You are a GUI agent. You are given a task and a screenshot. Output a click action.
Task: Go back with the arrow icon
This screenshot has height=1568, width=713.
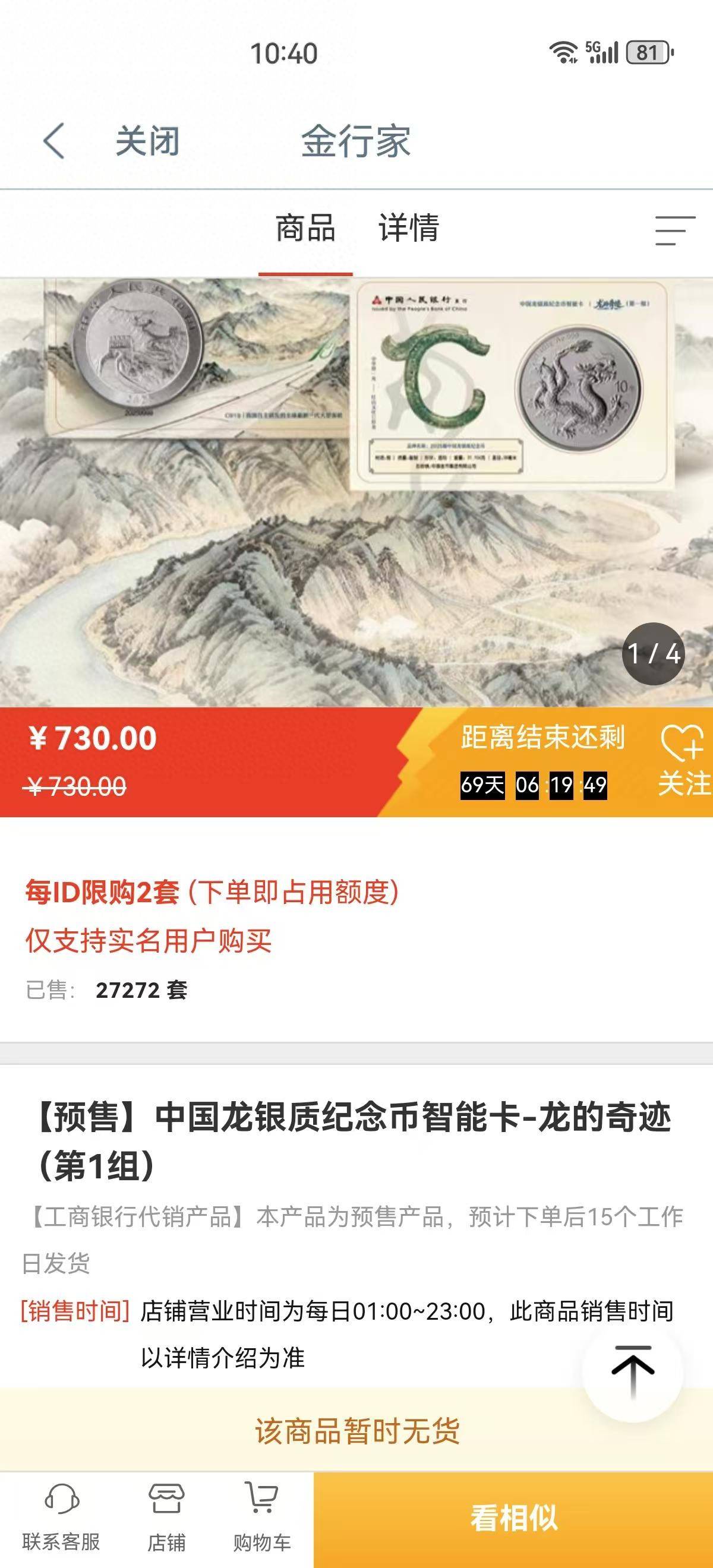tap(53, 141)
